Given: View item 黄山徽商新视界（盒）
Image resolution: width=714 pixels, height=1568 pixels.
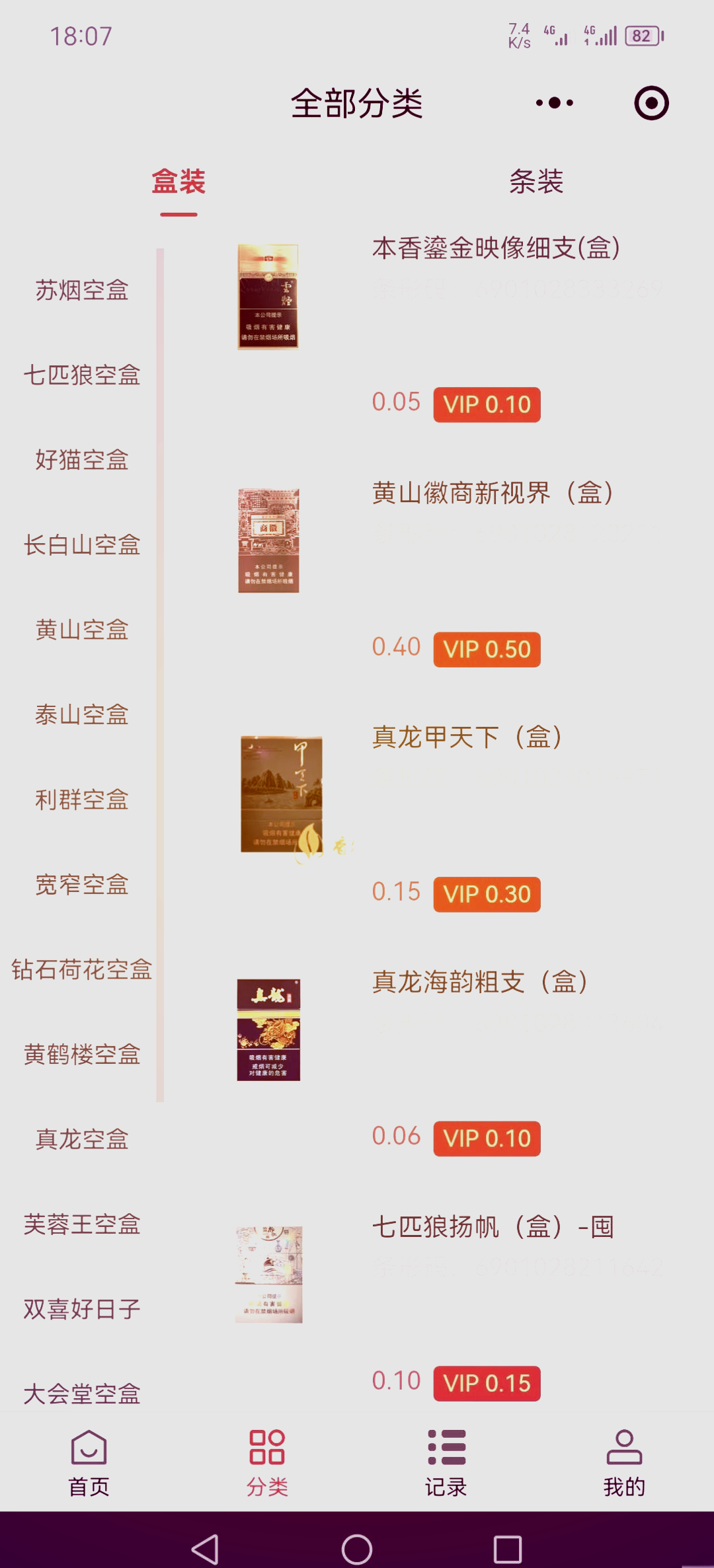Looking at the screenshot, I should click(493, 493).
